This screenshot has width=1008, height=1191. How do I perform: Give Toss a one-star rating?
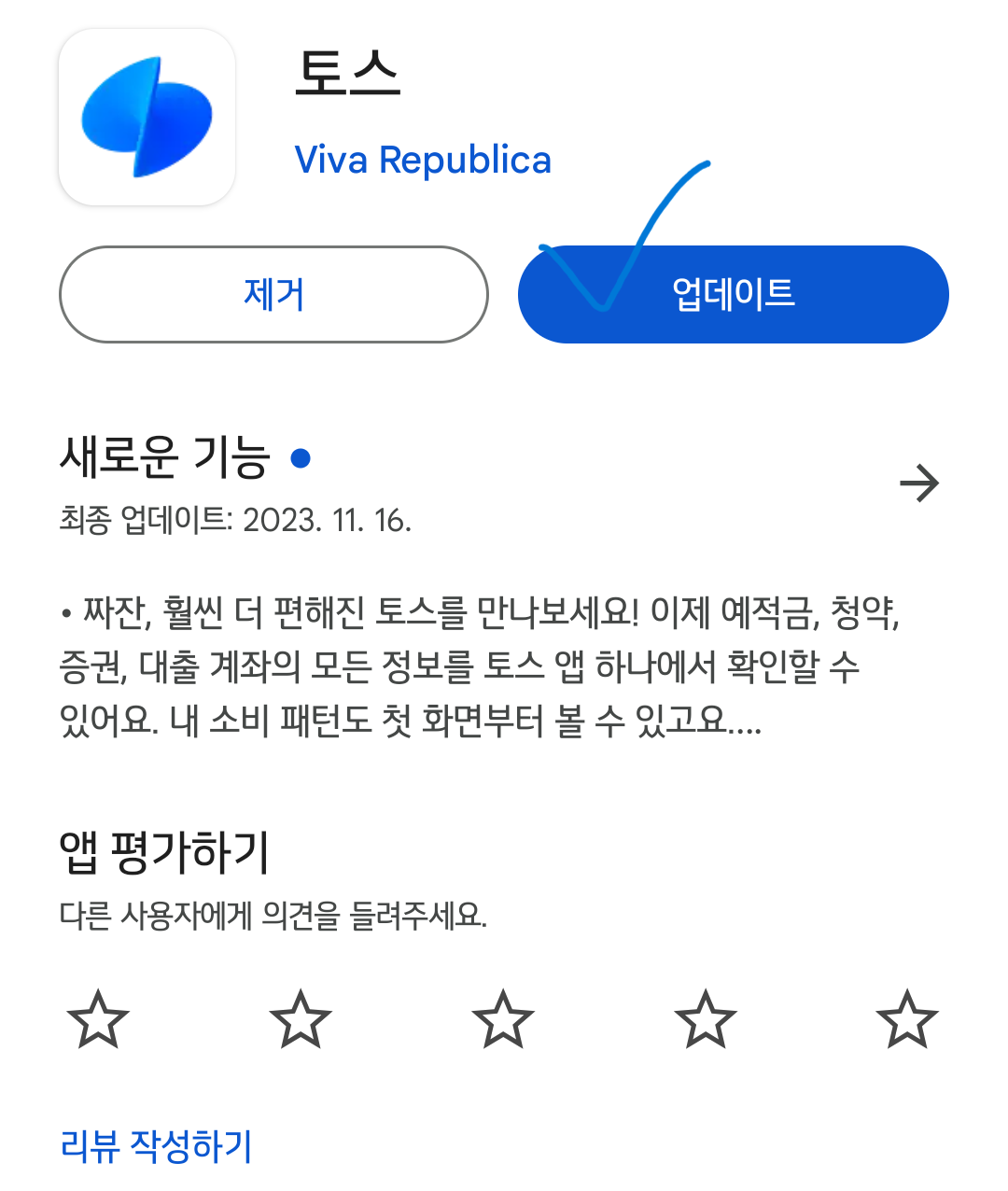tap(99, 1021)
